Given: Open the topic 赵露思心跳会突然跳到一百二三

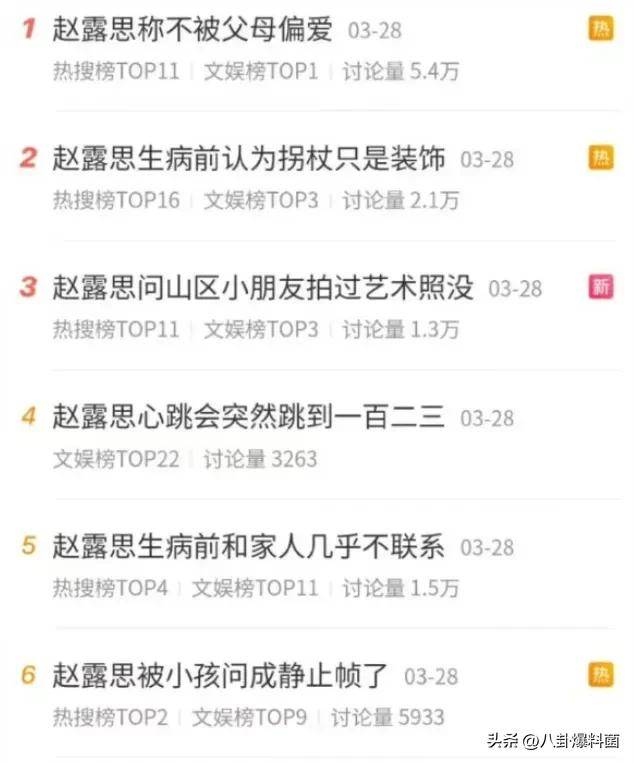Looking at the screenshot, I should 248,417.
